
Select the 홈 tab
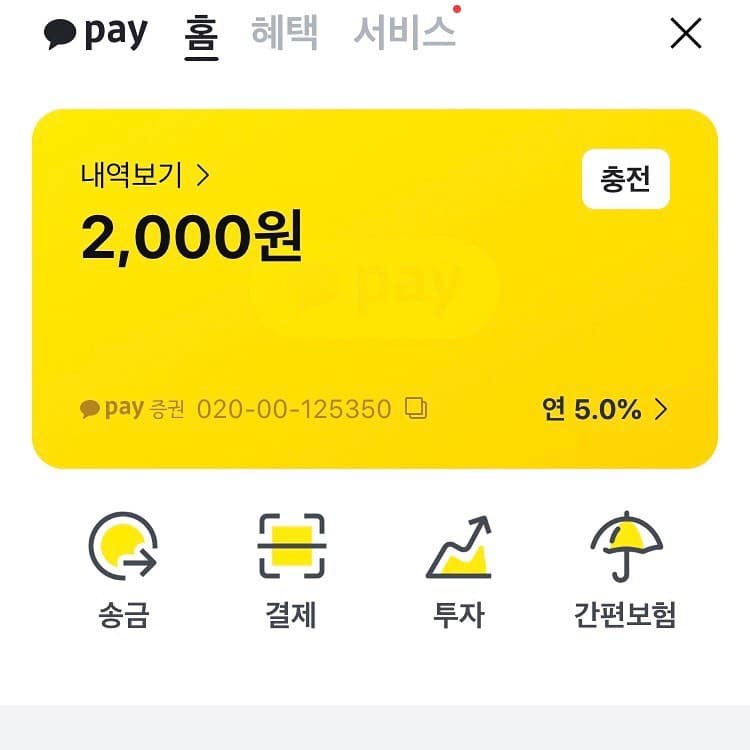coord(201,34)
